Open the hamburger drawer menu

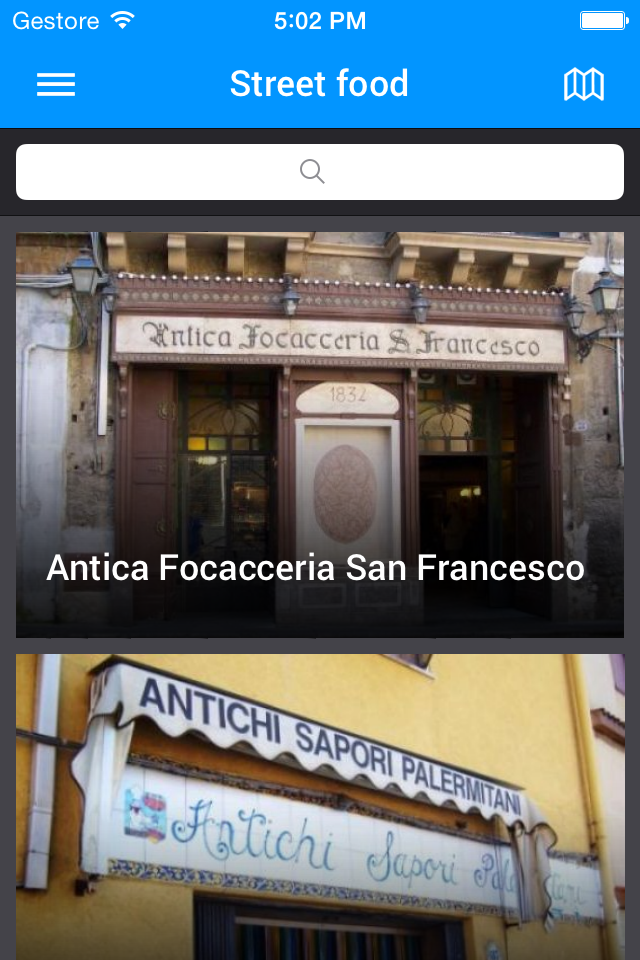click(x=56, y=85)
